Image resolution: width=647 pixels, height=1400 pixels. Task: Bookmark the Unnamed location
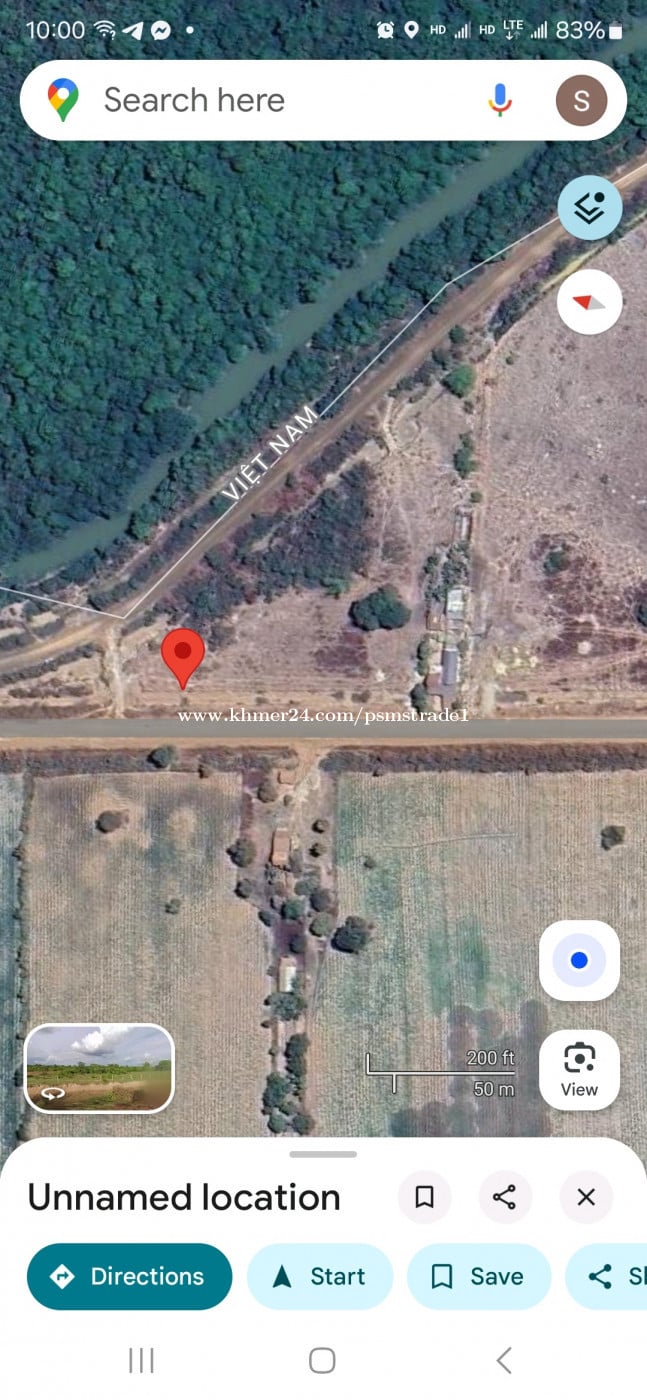coord(424,1197)
